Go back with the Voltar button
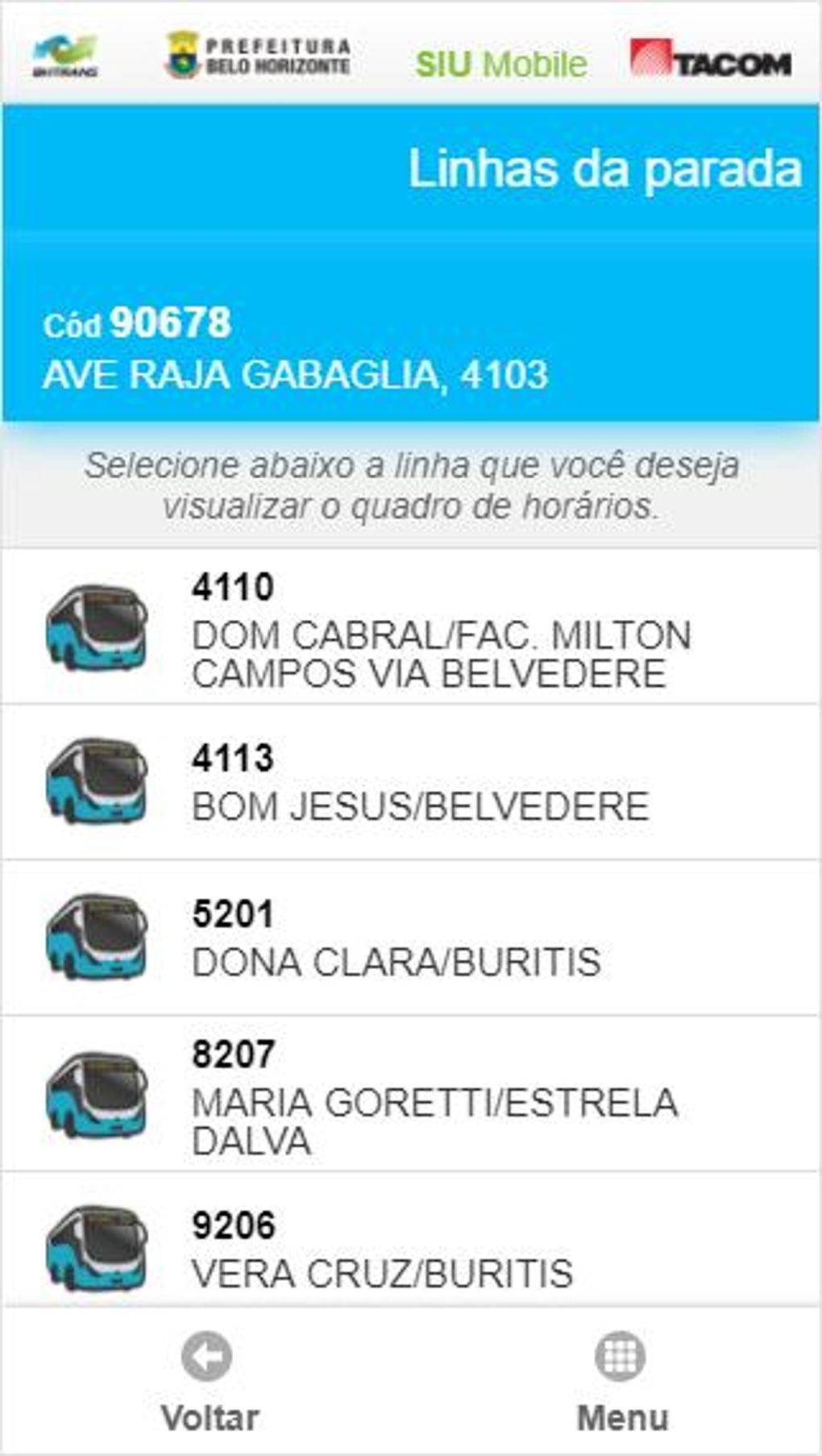Screen dimensions: 822x1456 point(209,1382)
